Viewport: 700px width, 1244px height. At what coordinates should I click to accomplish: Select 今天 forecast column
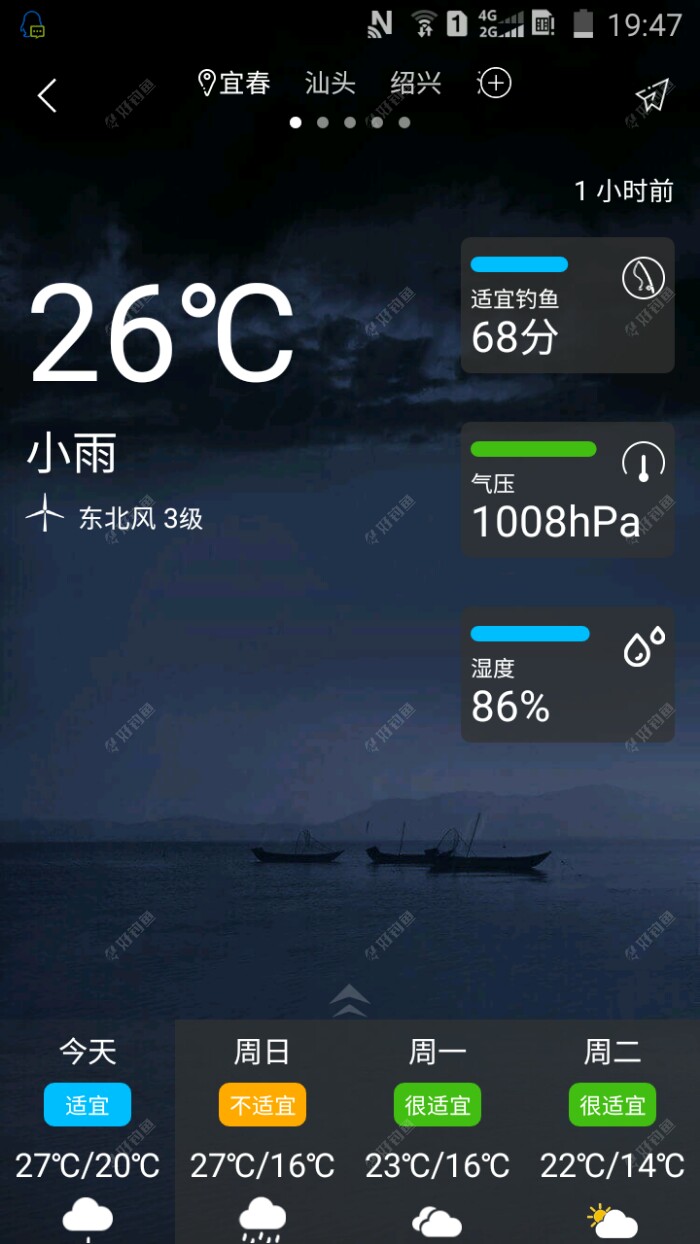pyautogui.click(x=88, y=1130)
